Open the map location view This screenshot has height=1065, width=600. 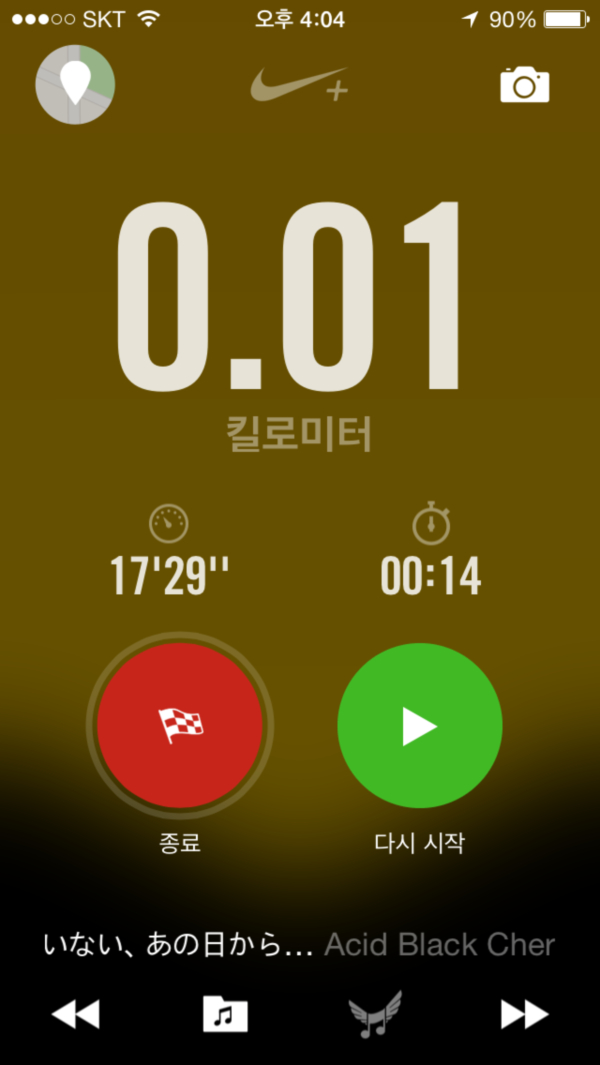(75, 84)
